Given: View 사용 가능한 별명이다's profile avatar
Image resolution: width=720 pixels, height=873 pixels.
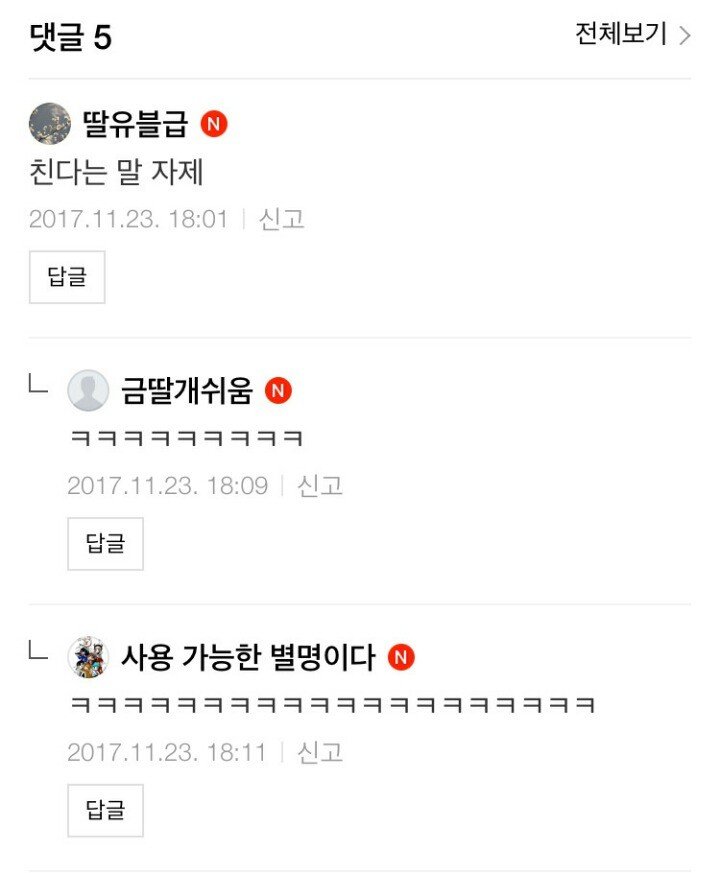Looking at the screenshot, I should pos(88,657).
